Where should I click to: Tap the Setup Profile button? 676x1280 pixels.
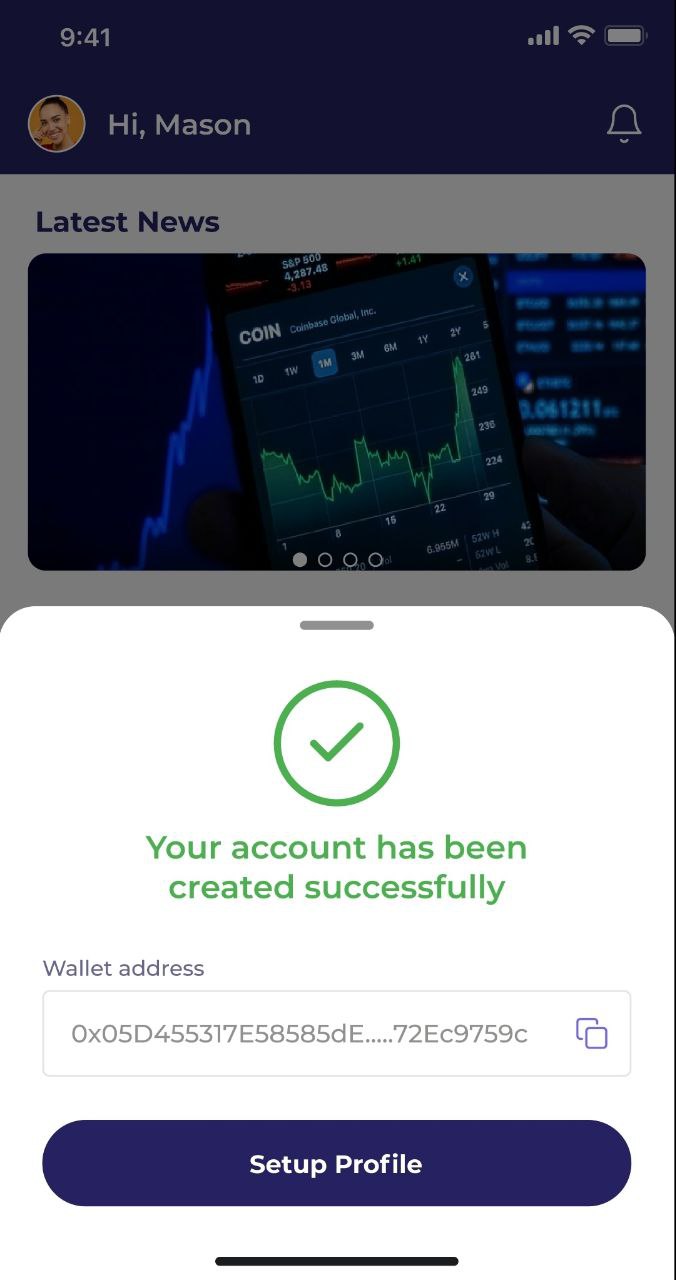click(x=336, y=1163)
